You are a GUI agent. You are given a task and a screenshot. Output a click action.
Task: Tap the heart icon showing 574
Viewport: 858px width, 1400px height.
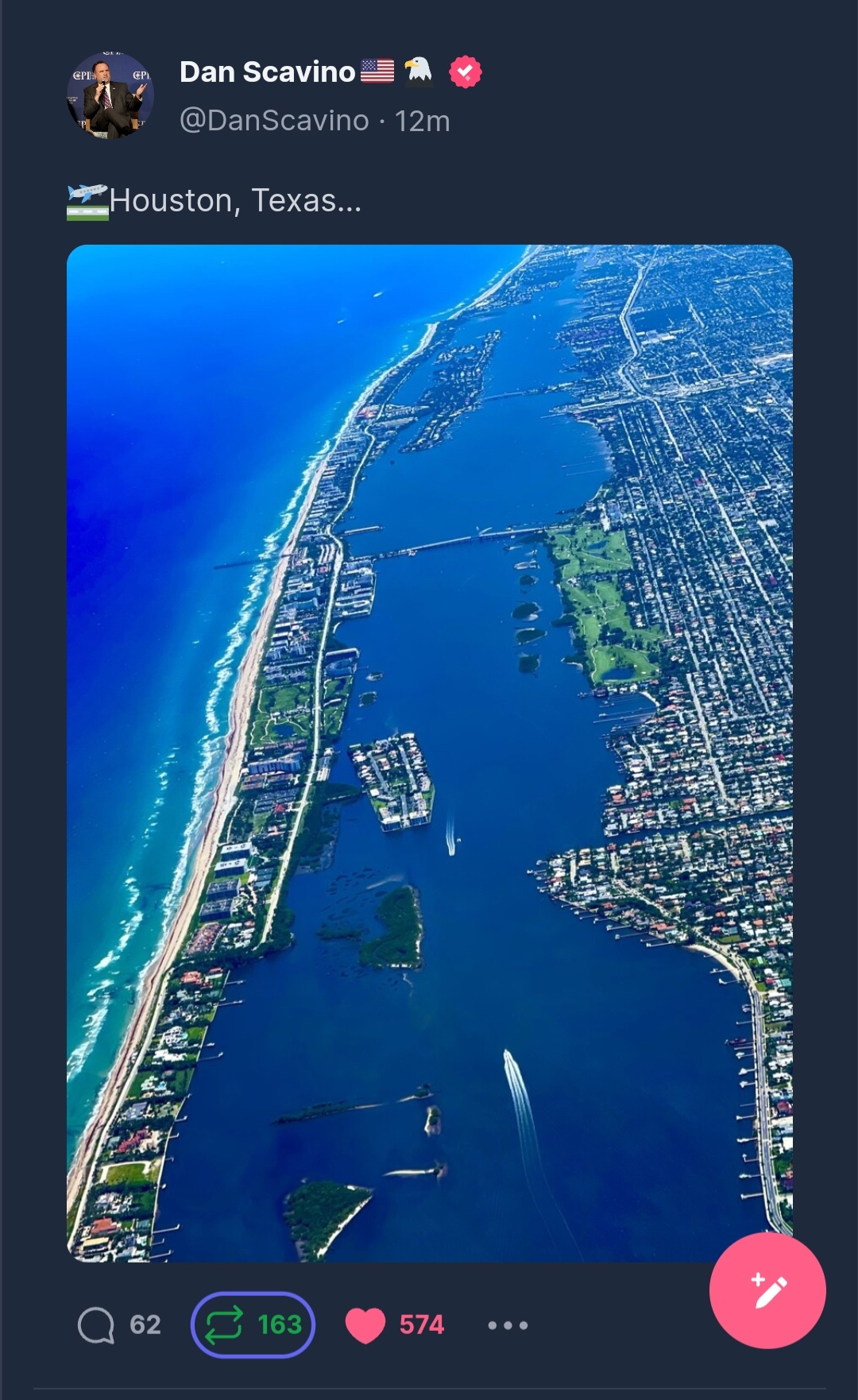[x=365, y=1325]
